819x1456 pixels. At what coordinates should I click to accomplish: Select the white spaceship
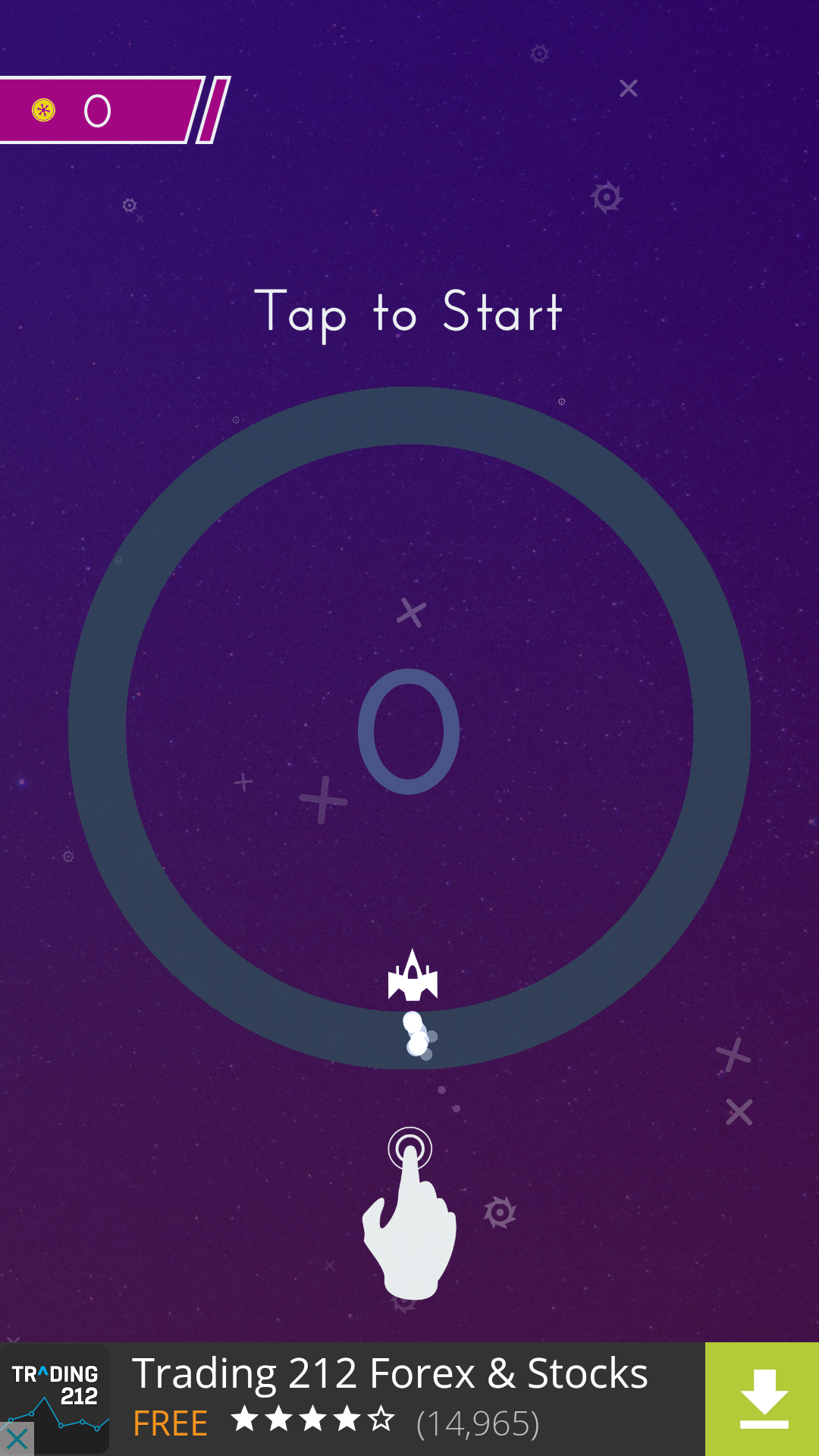(413, 974)
